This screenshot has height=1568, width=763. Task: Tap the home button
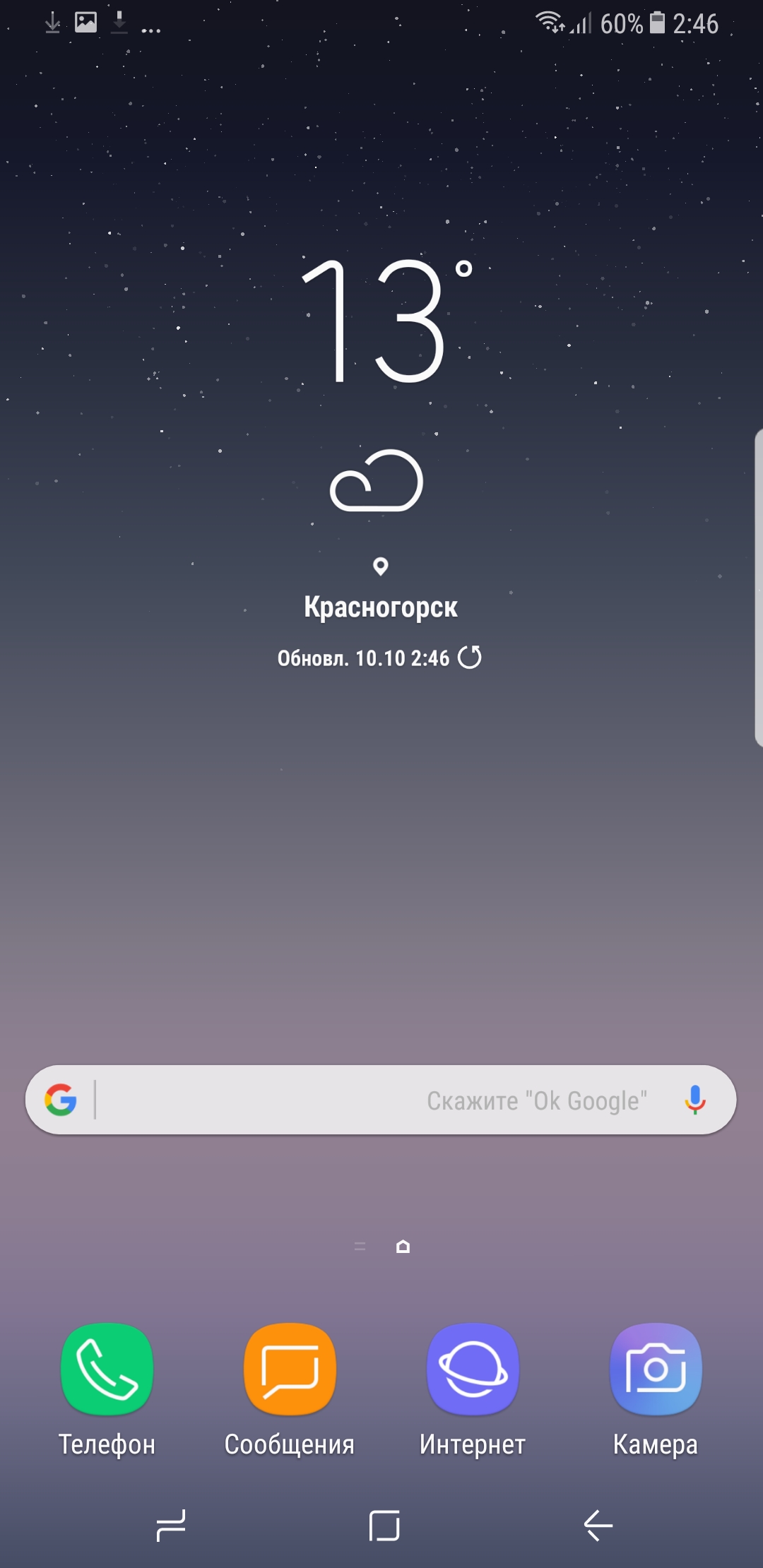coord(384,1526)
